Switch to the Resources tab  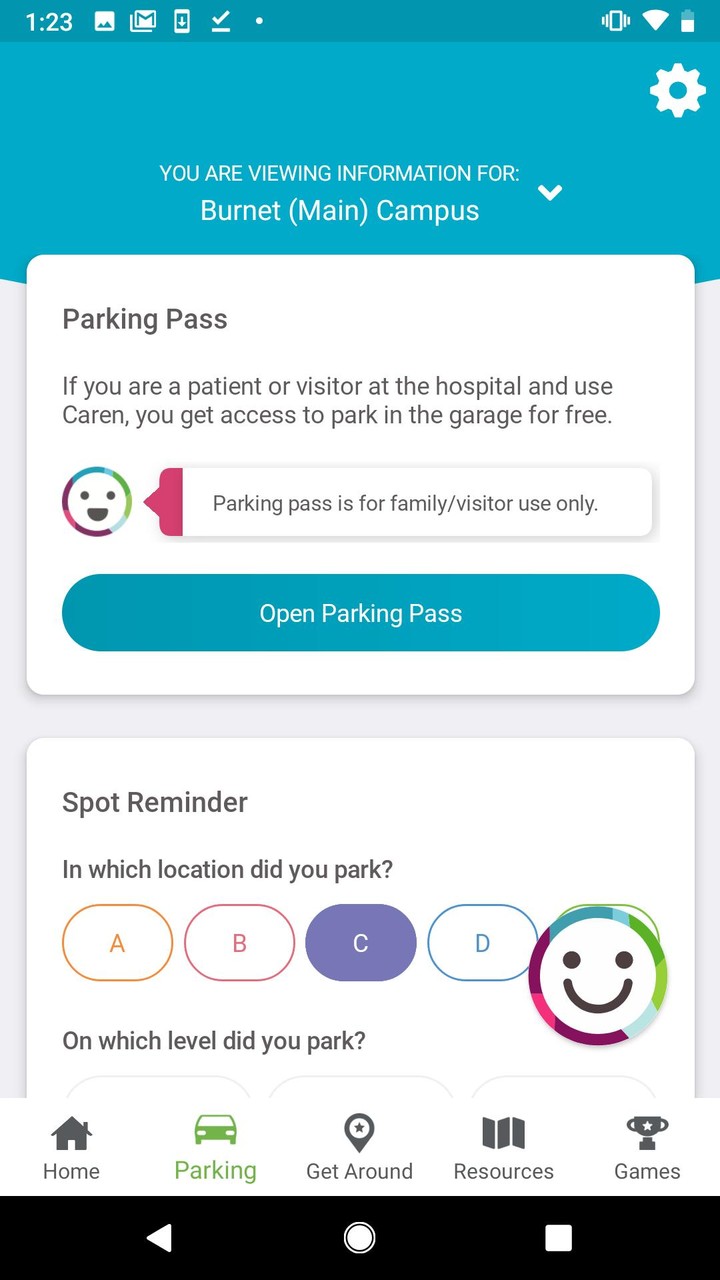[503, 1148]
